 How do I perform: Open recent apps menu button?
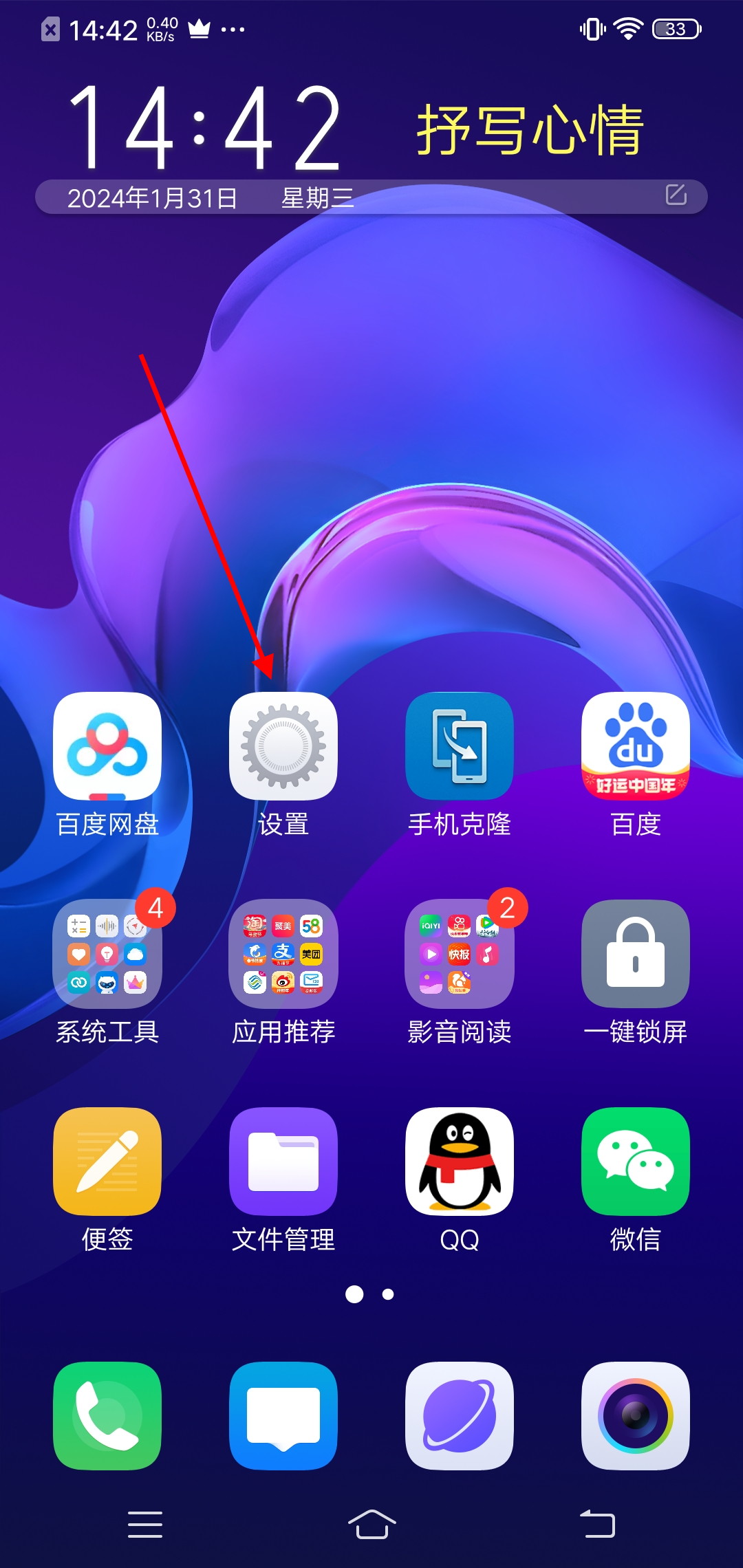[x=145, y=1525]
